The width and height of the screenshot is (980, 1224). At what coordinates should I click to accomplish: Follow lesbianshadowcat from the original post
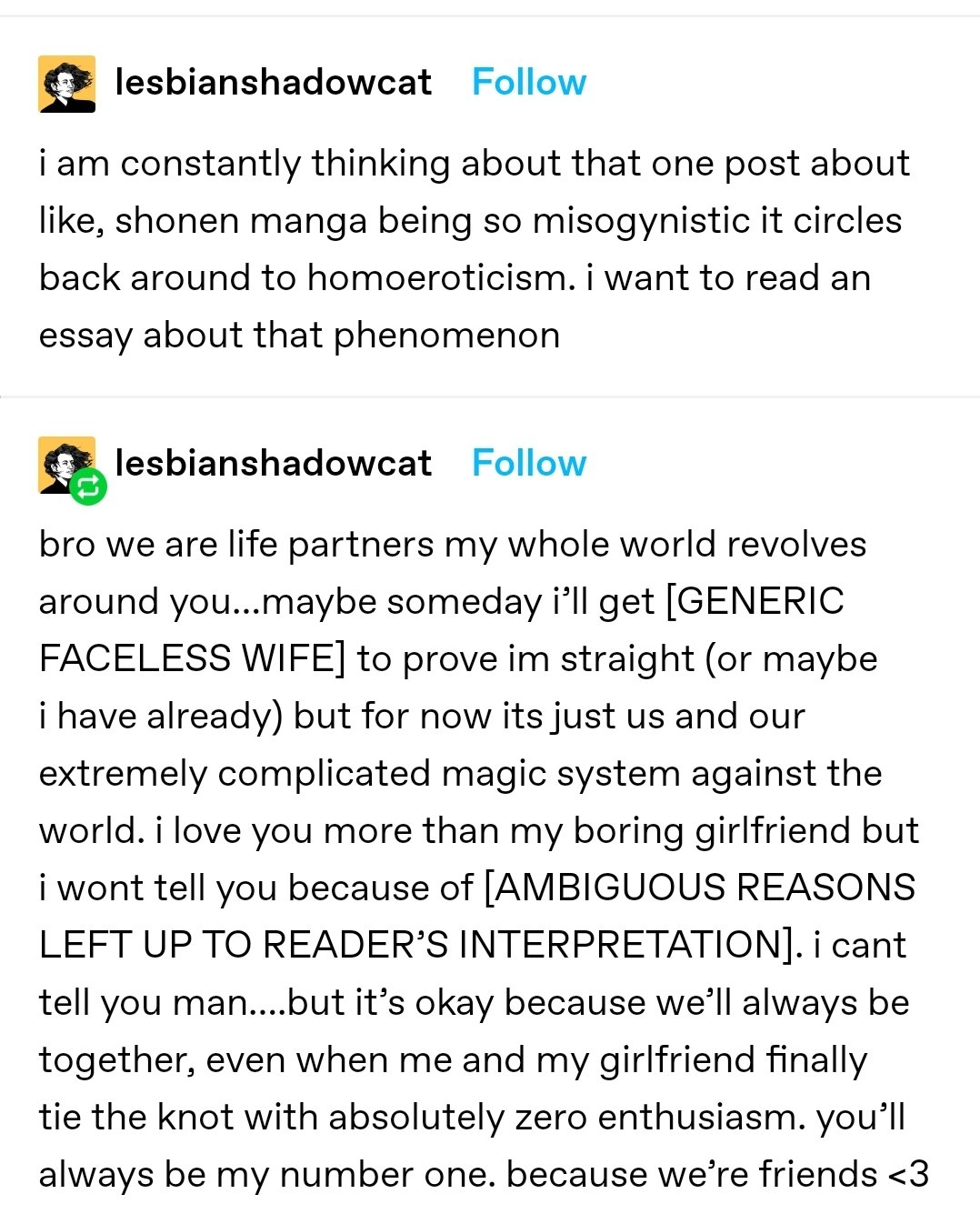pyautogui.click(x=529, y=83)
